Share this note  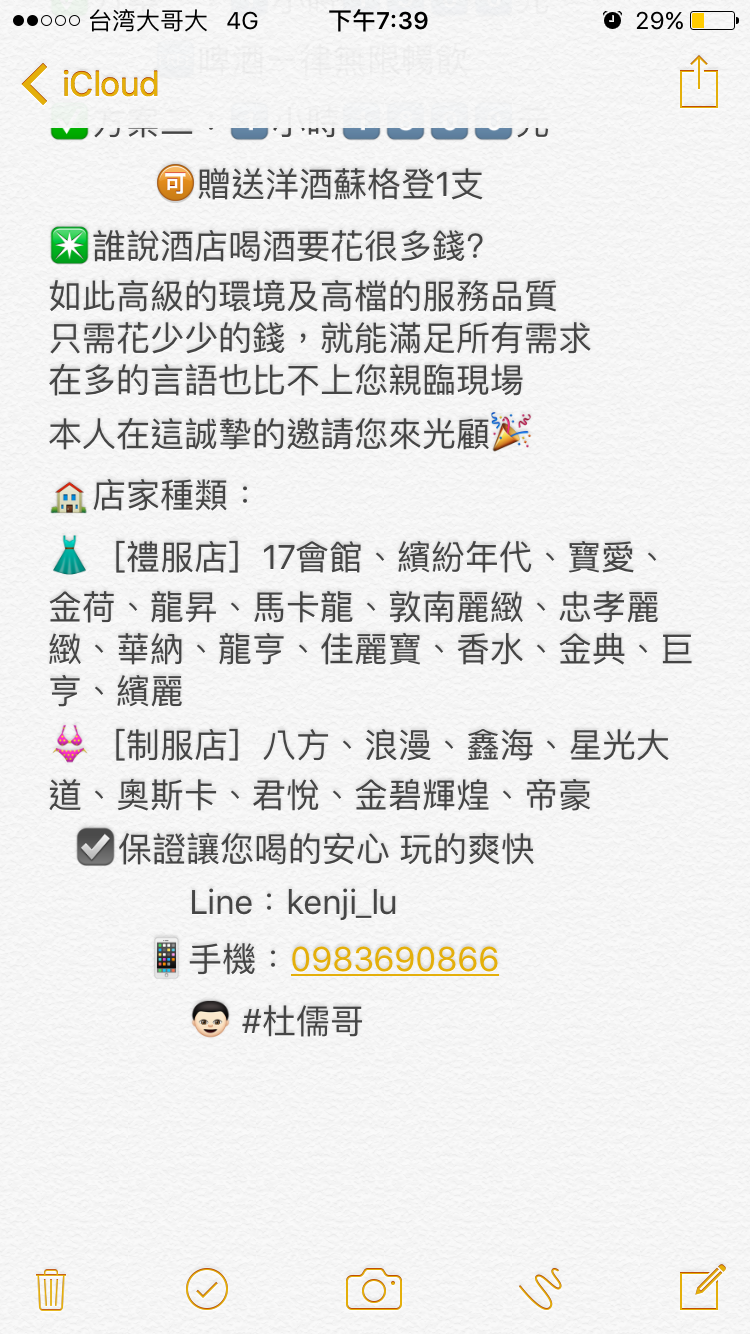[698, 82]
